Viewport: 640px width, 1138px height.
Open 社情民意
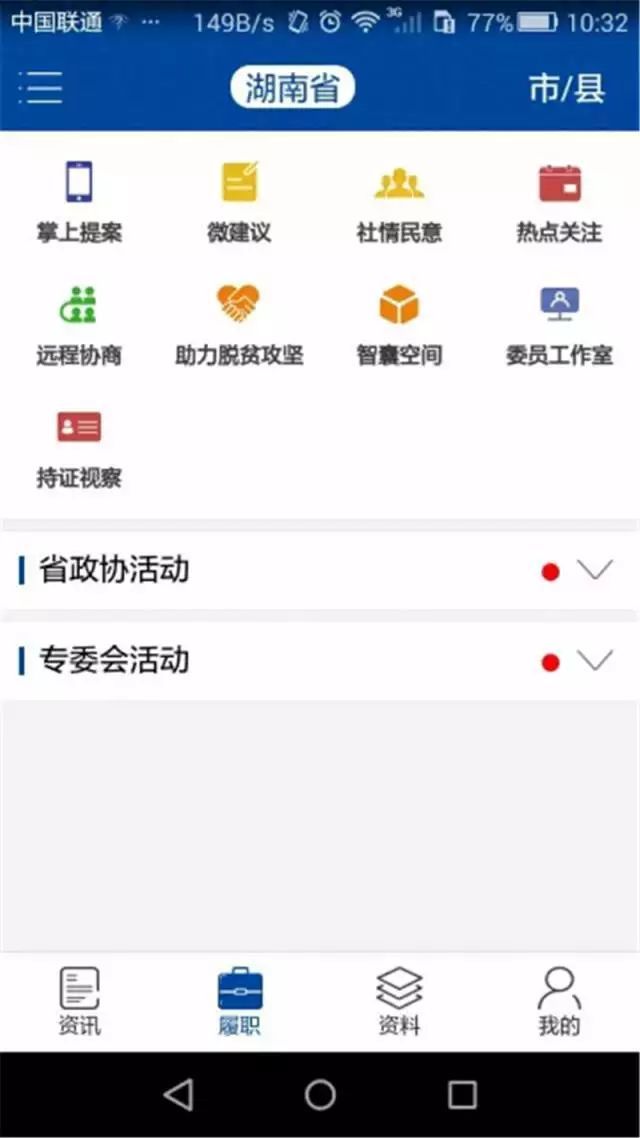[x=399, y=203]
